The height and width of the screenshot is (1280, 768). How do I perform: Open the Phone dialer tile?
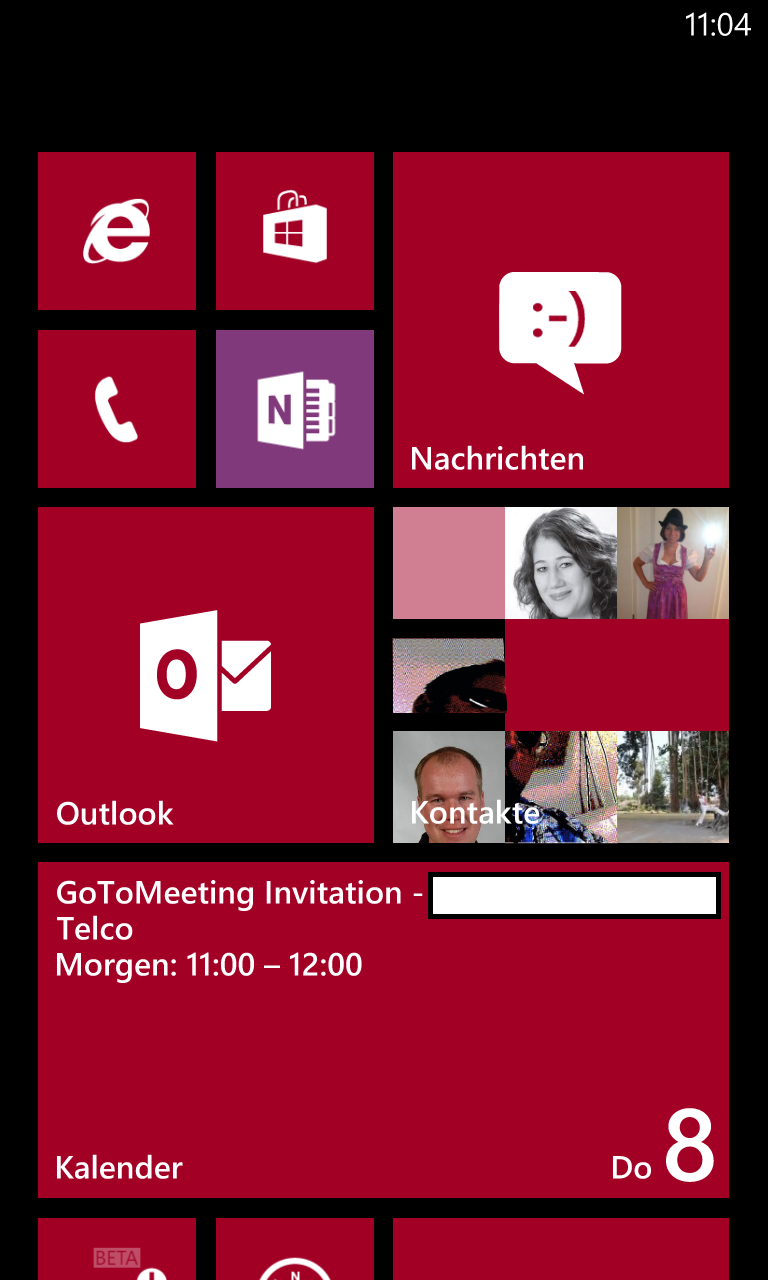tap(117, 409)
